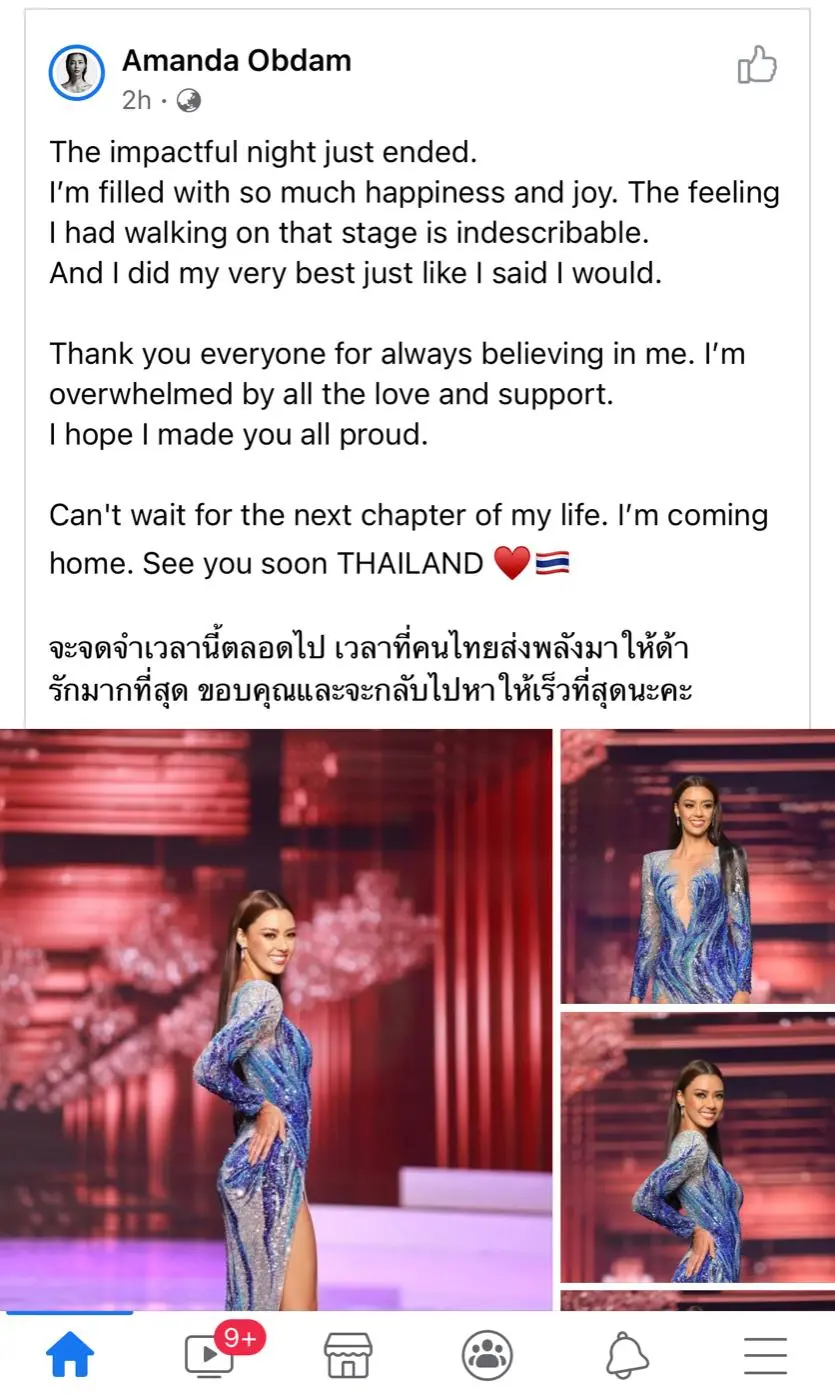This screenshot has height=1400, width=835.
Task: Open the top right front-facing gown photo
Action: pyautogui.click(x=697, y=866)
